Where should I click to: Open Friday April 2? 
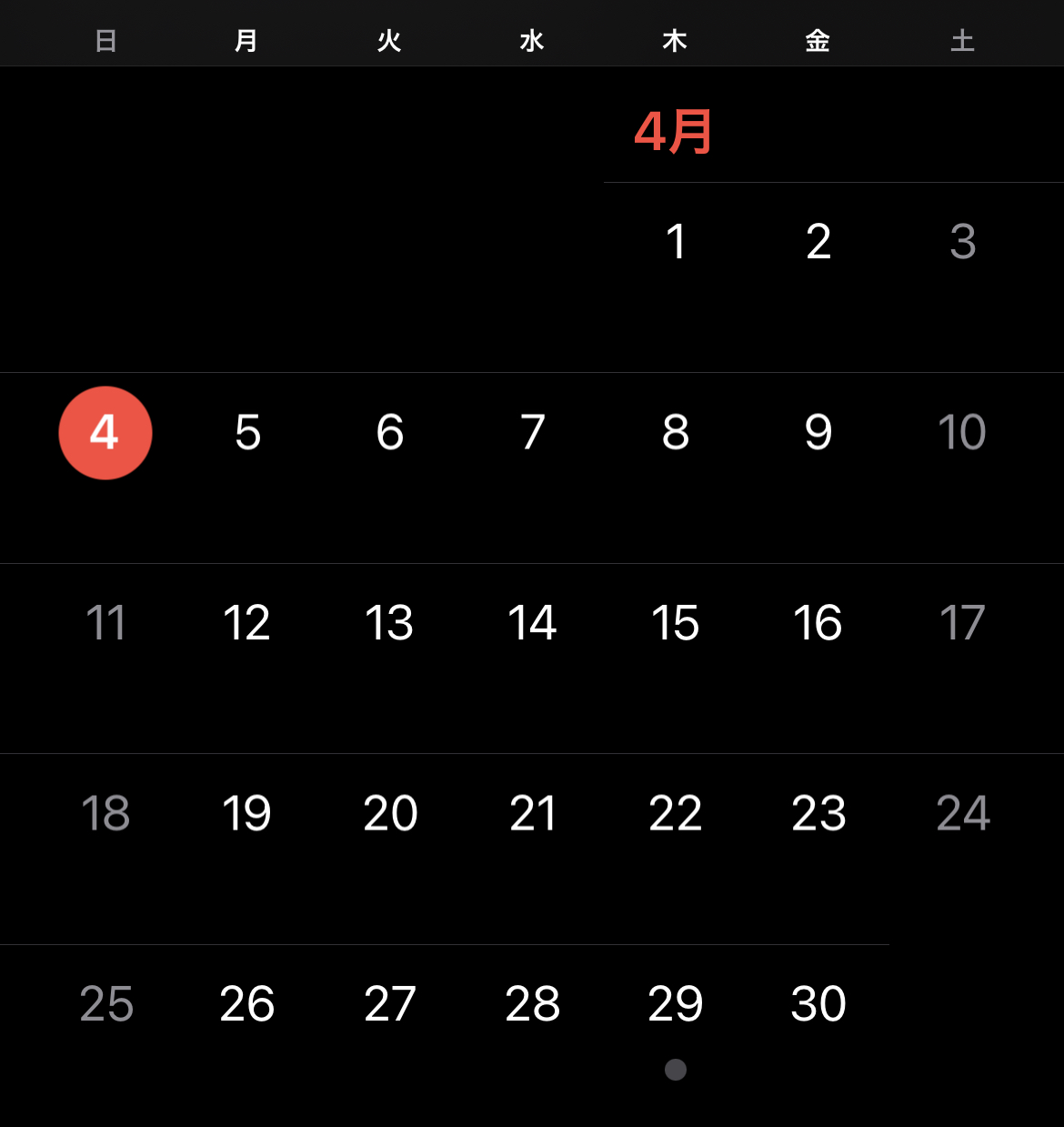pyautogui.click(x=818, y=242)
